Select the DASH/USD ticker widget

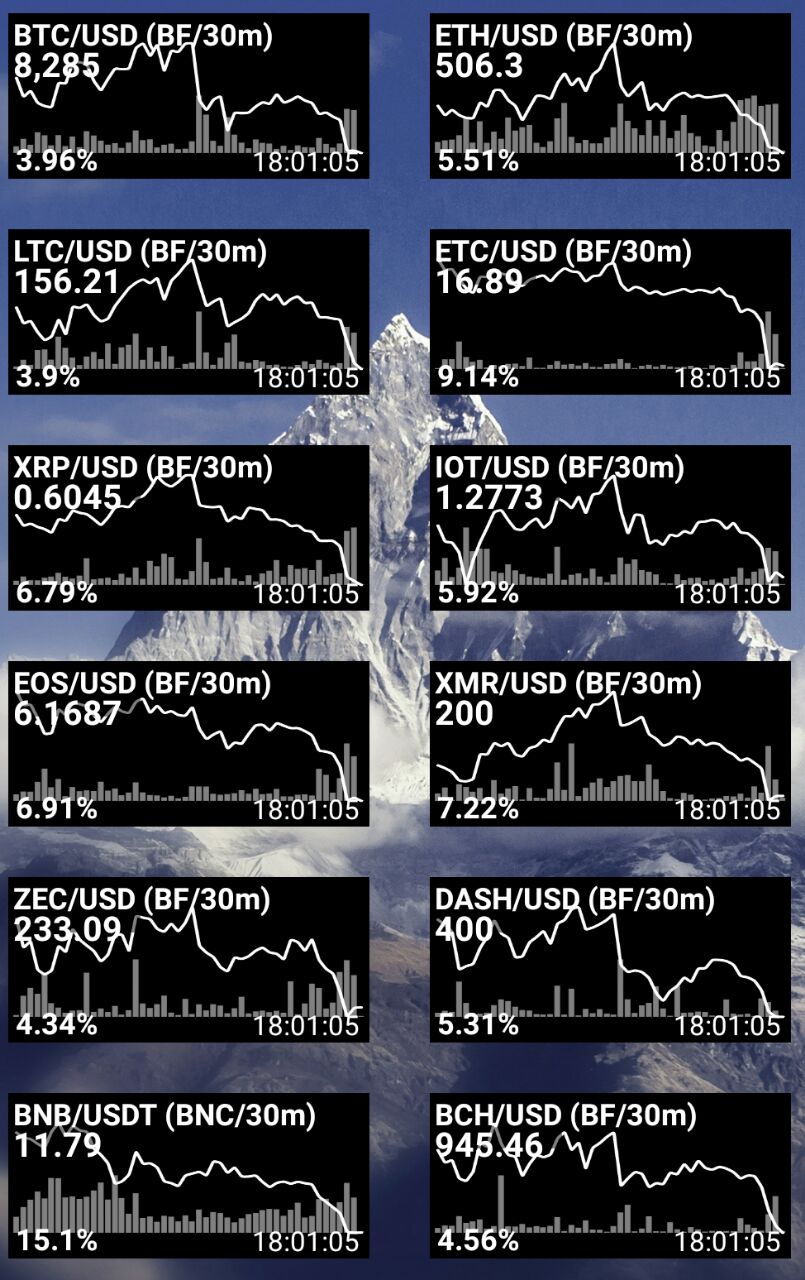[609, 959]
